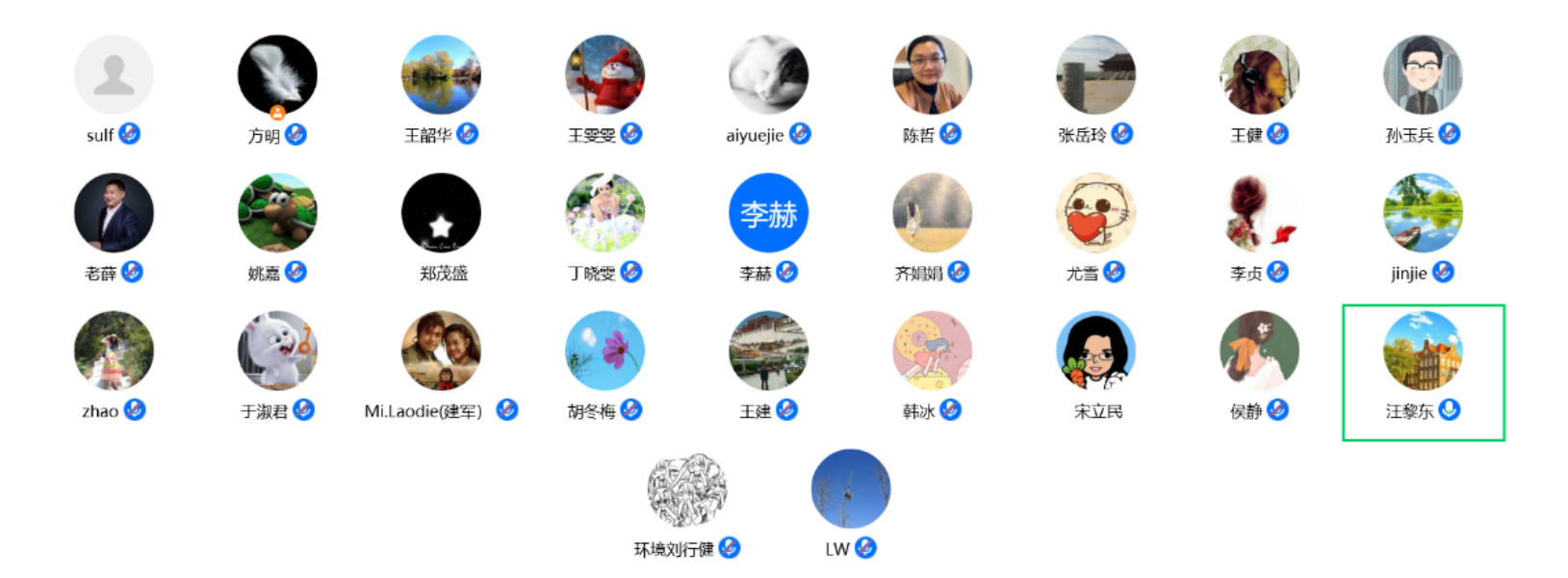
Task: Open 孙玉兵's participant tile
Action: pyautogui.click(x=1423, y=75)
